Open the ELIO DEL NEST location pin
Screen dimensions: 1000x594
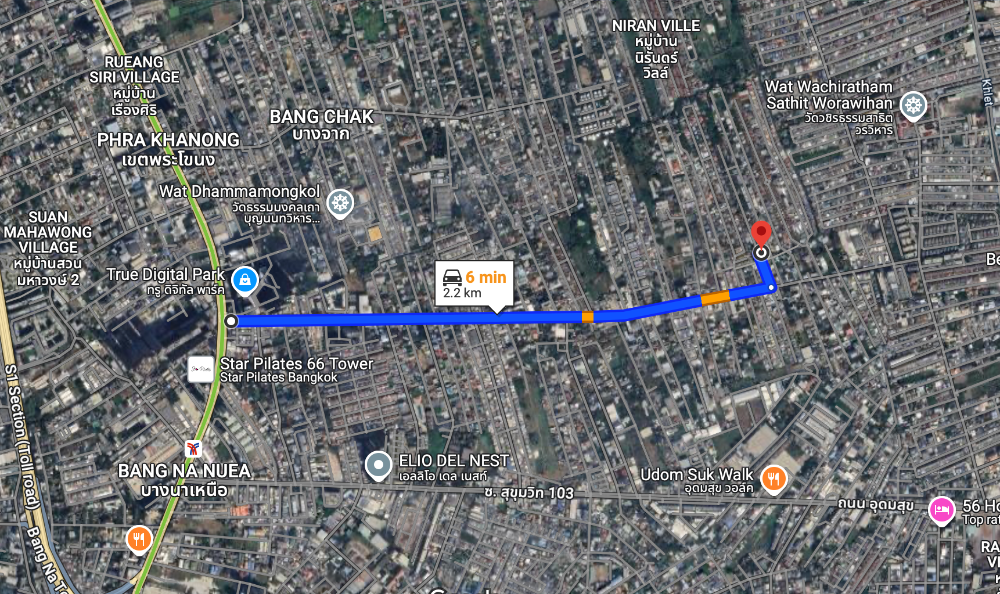[378, 465]
